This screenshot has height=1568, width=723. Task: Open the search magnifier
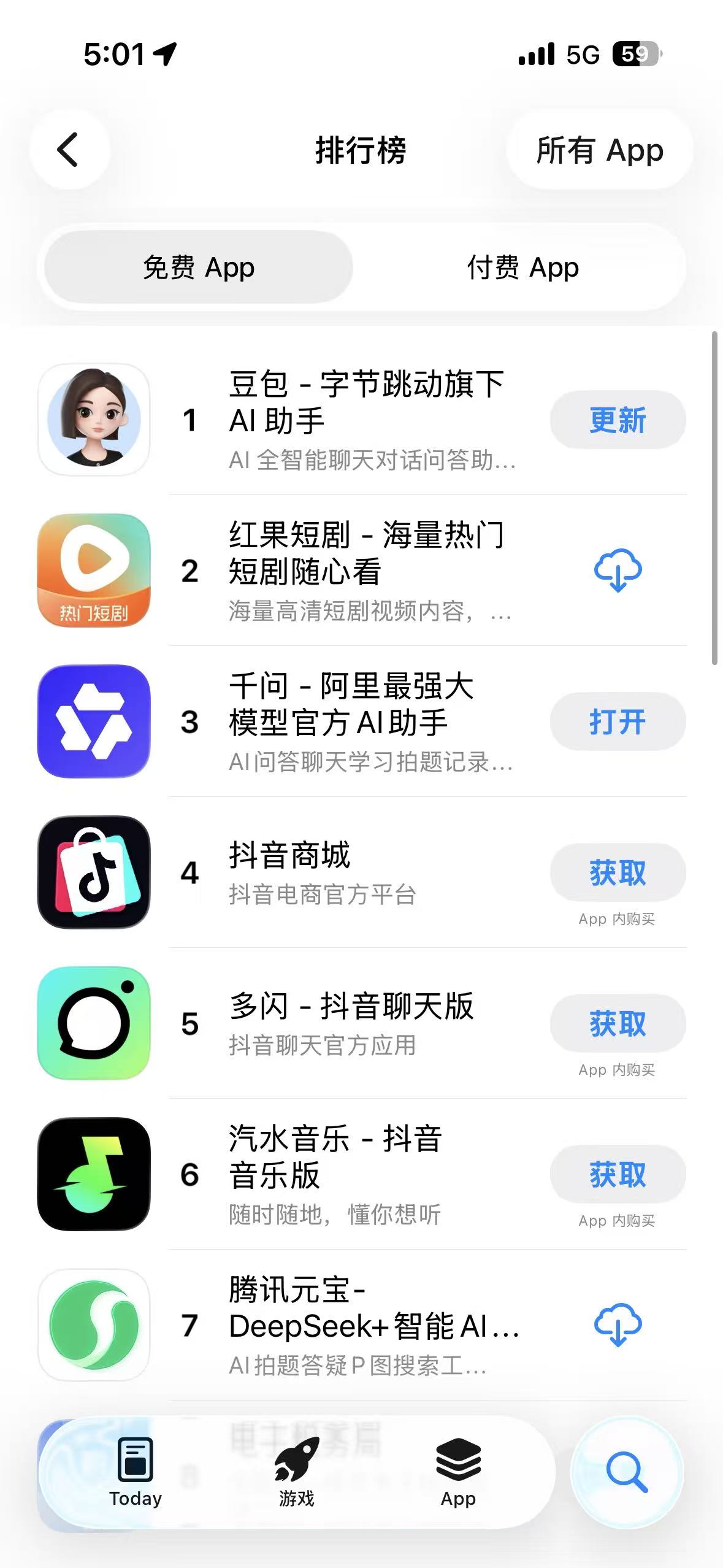(627, 1472)
